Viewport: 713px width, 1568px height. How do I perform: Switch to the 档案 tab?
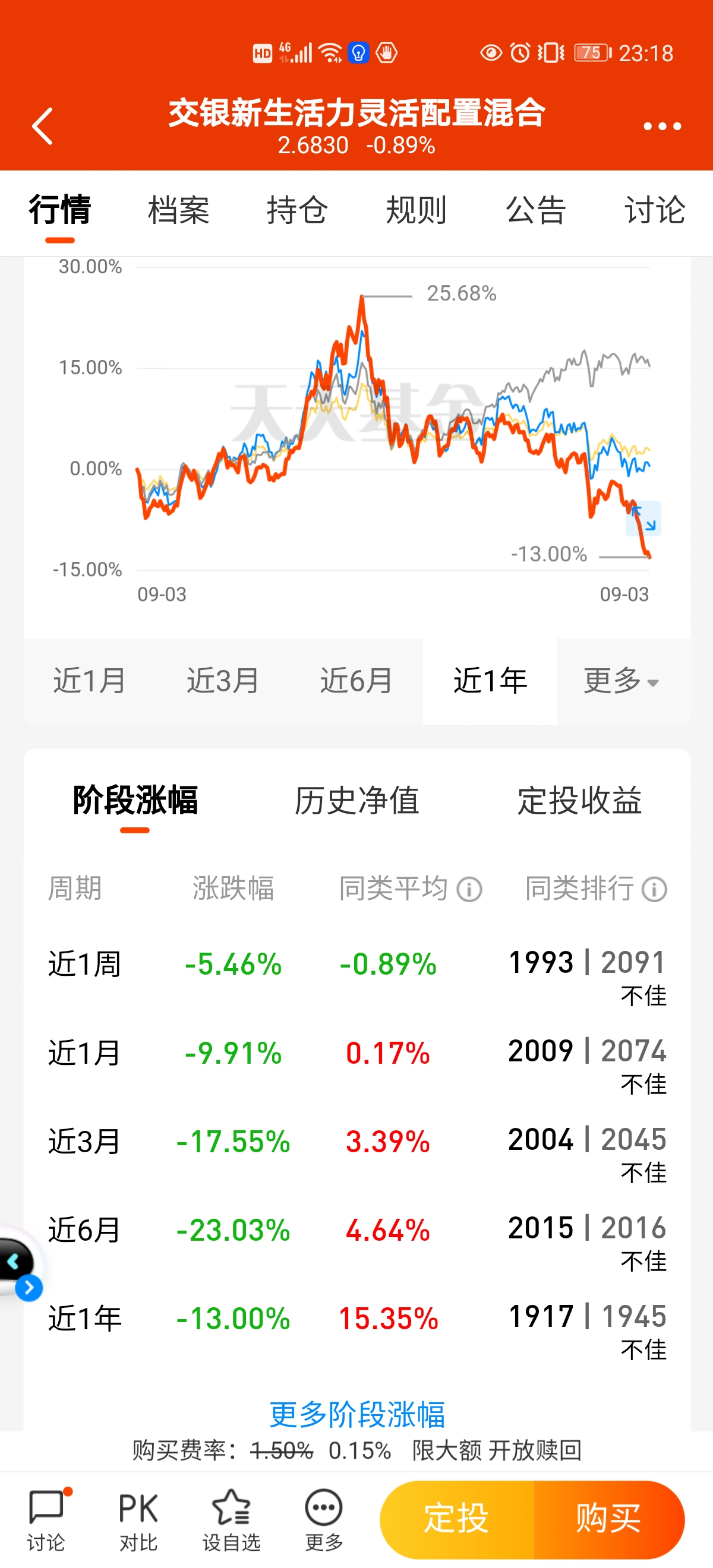(x=178, y=210)
